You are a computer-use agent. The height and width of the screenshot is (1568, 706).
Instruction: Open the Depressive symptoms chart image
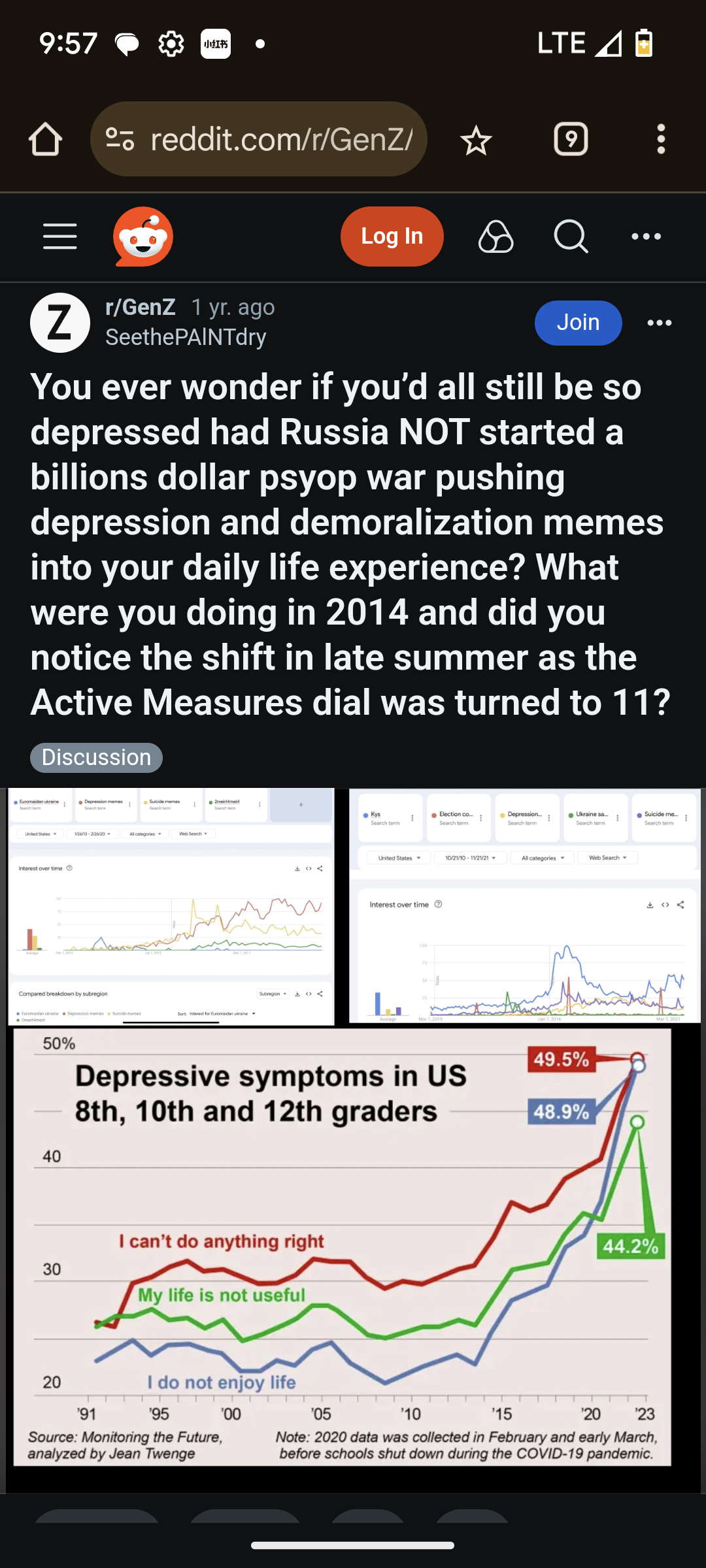343,1247
